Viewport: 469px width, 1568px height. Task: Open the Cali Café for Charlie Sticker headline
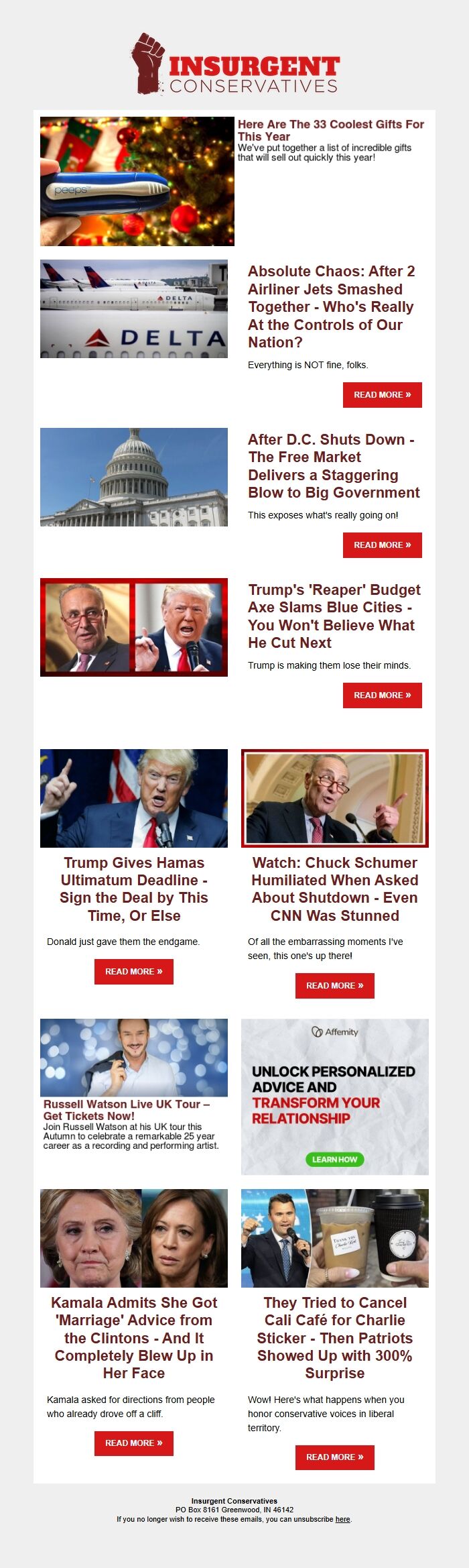(x=334, y=1338)
